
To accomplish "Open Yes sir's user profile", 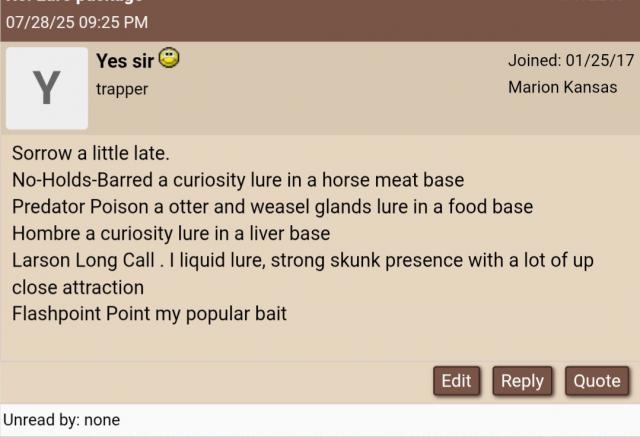I will [125, 61].
